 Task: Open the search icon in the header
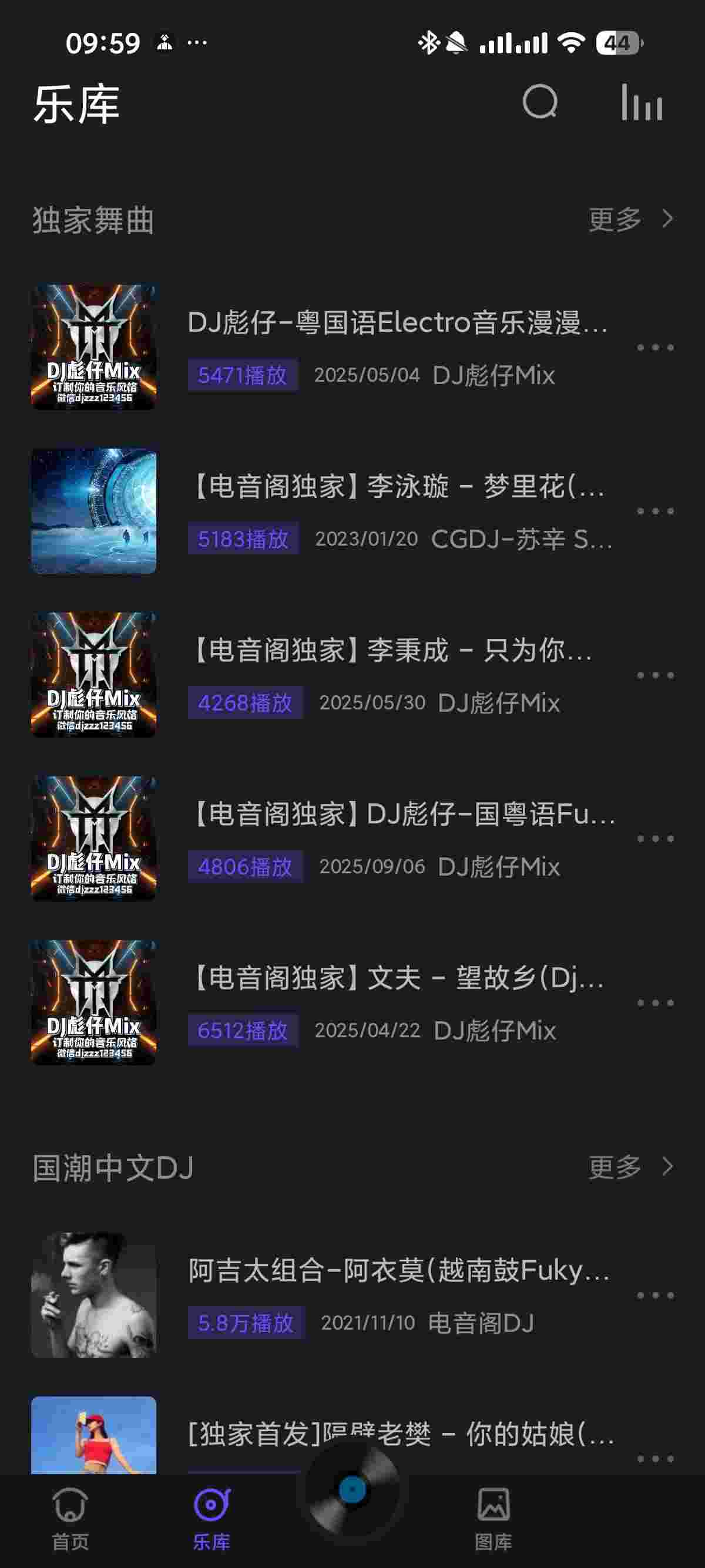click(x=539, y=102)
